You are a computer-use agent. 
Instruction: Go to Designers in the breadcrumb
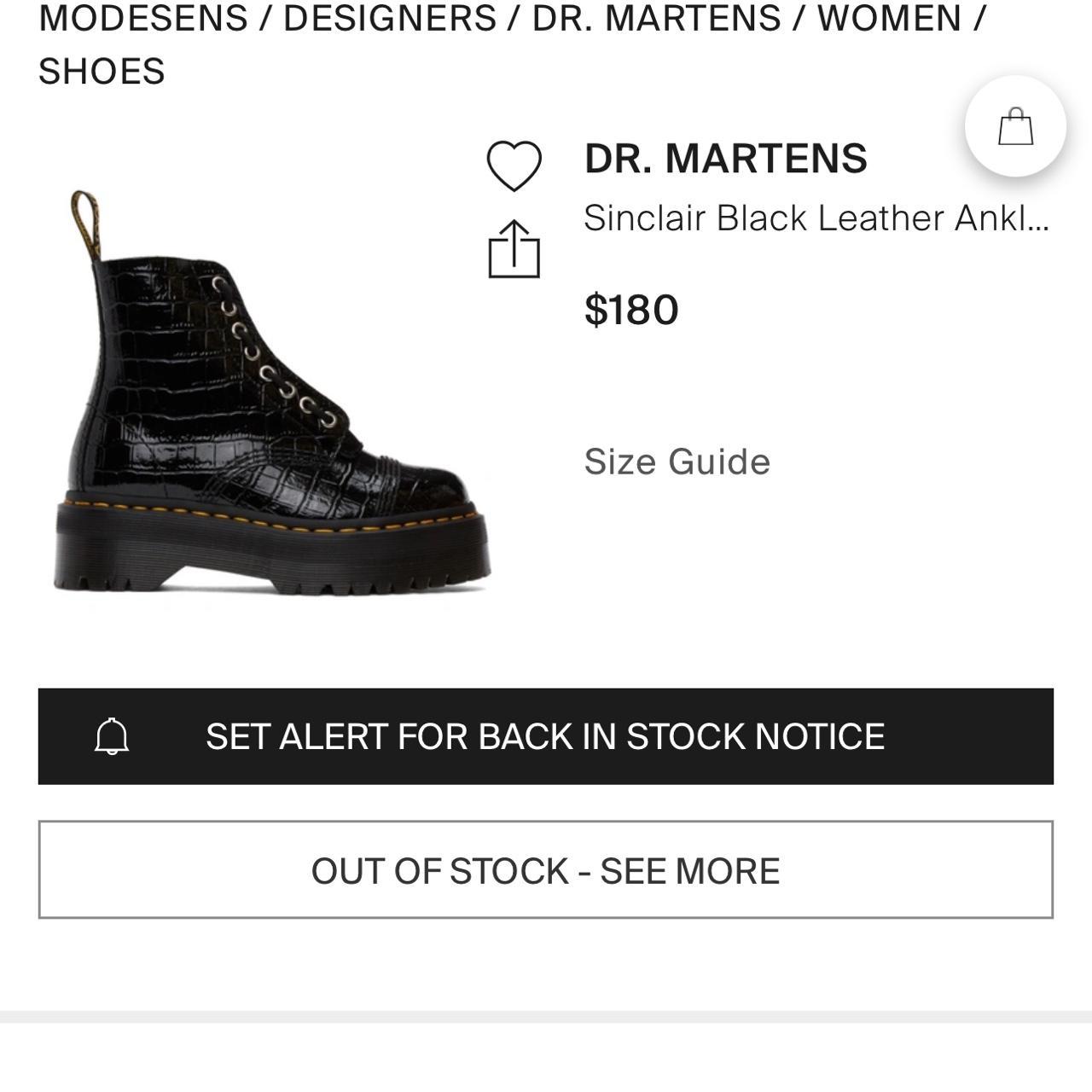[389, 18]
